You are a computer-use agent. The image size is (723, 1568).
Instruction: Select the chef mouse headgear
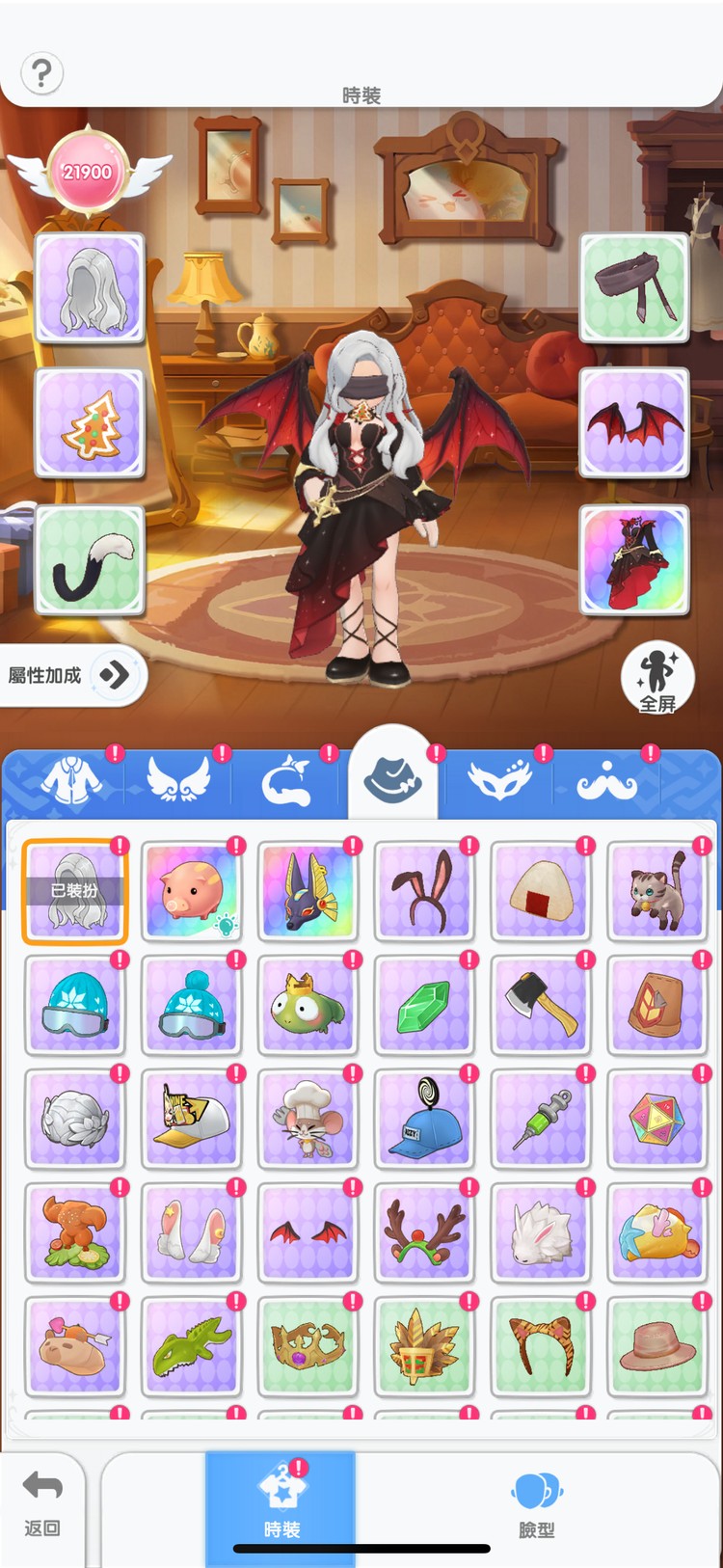(308, 1120)
